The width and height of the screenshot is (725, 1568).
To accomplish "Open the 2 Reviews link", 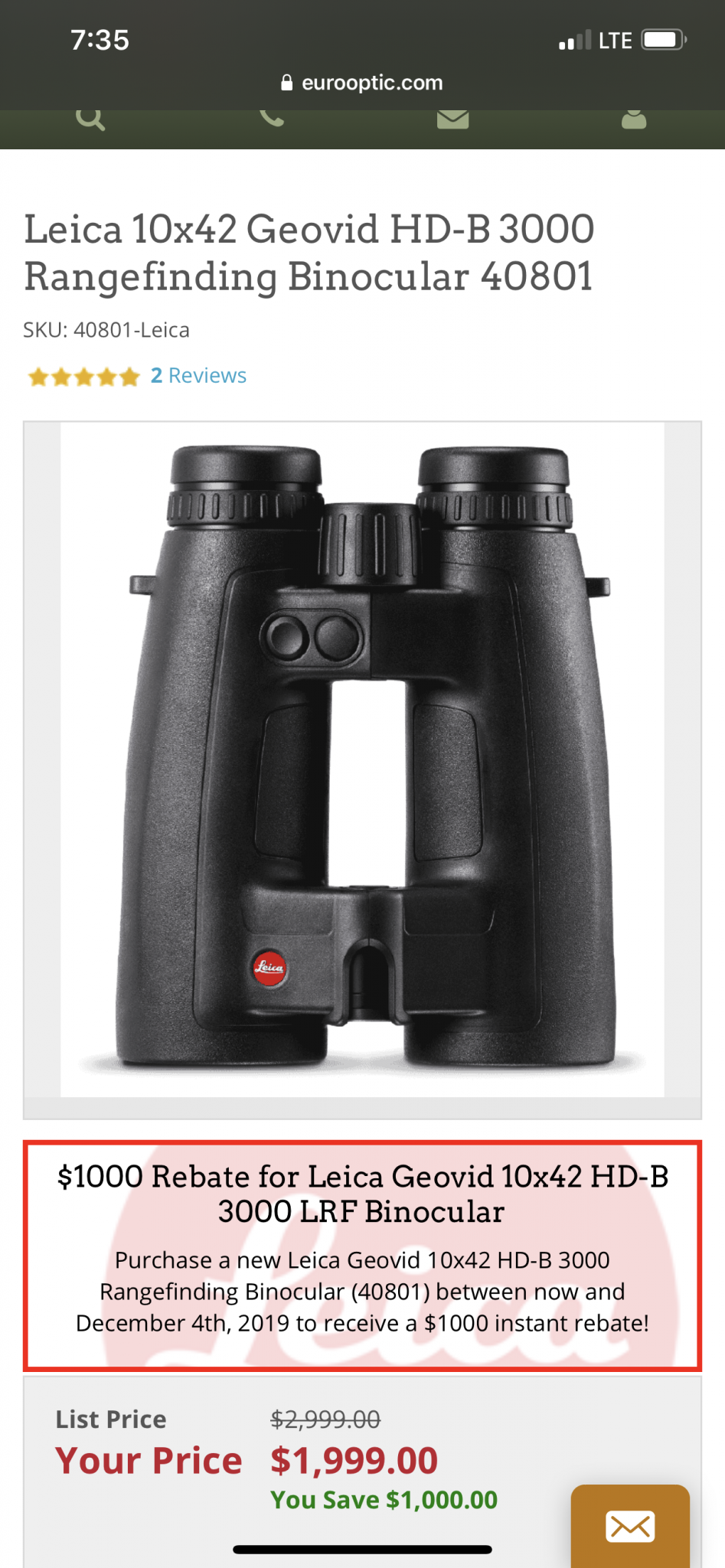I will (x=198, y=376).
